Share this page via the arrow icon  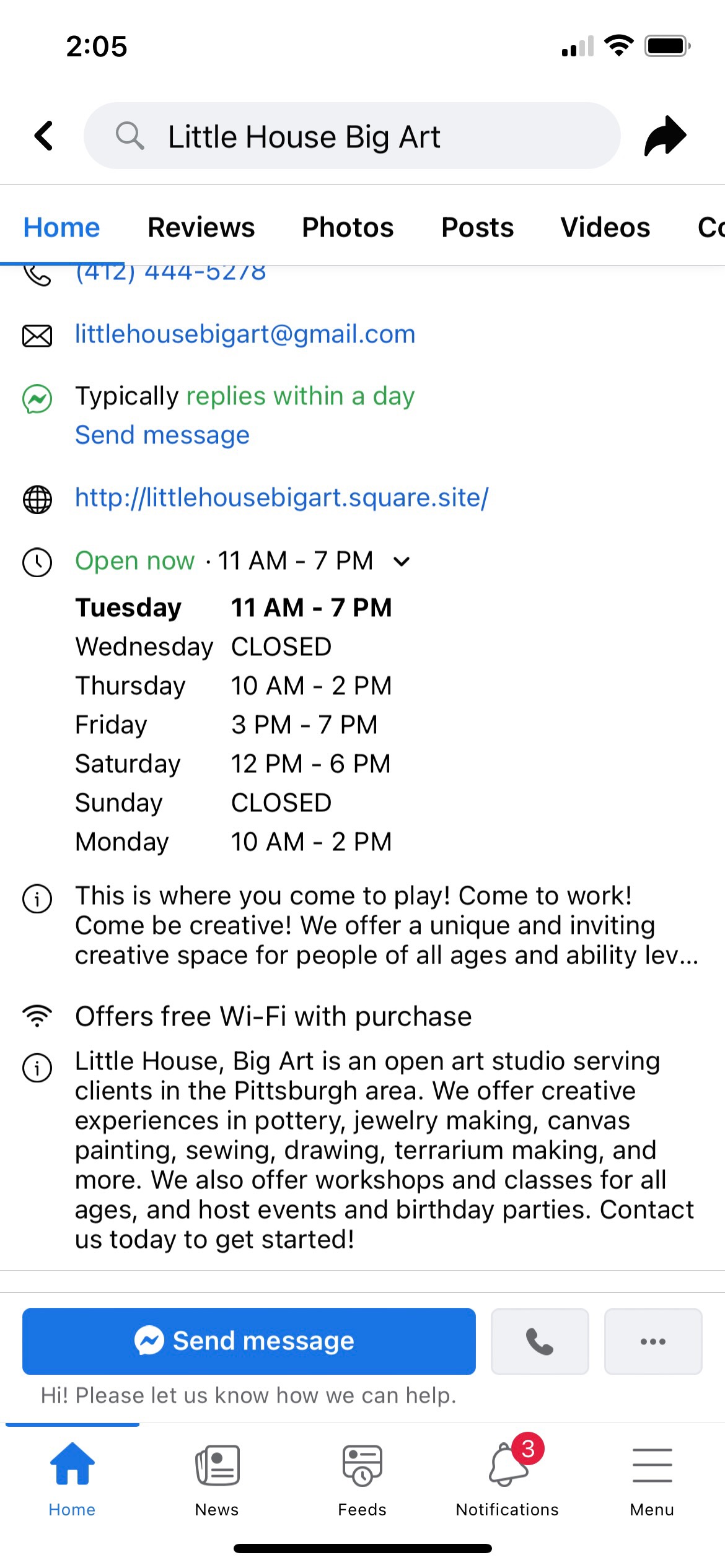click(x=666, y=136)
